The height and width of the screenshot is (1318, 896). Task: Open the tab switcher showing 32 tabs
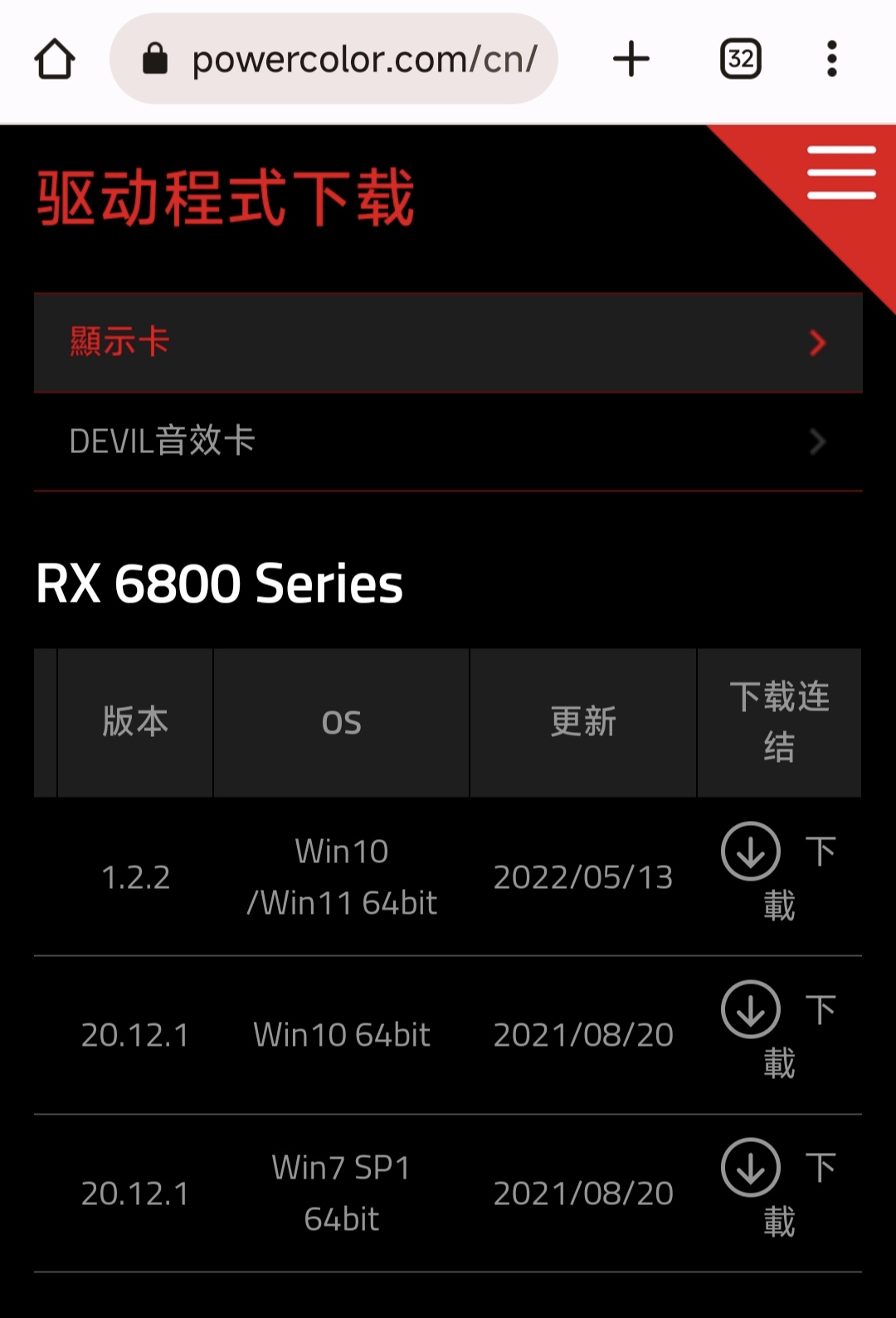[x=739, y=58]
